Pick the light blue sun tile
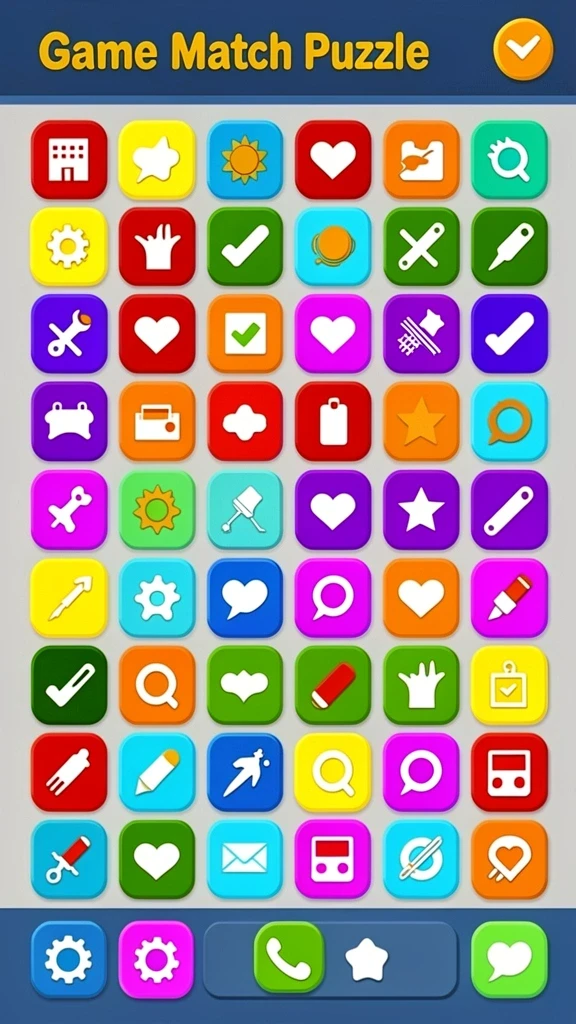Image resolution: width=576 pixels, height=1024 pixels. click(245, 159)
